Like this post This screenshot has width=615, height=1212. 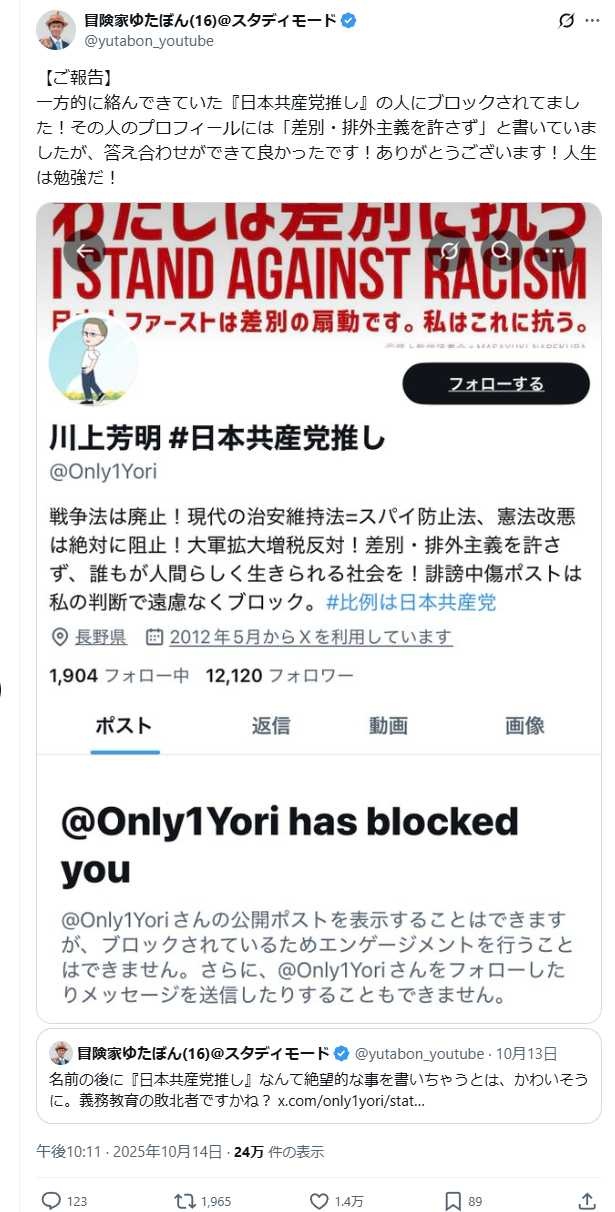(x=319, y=1201)
